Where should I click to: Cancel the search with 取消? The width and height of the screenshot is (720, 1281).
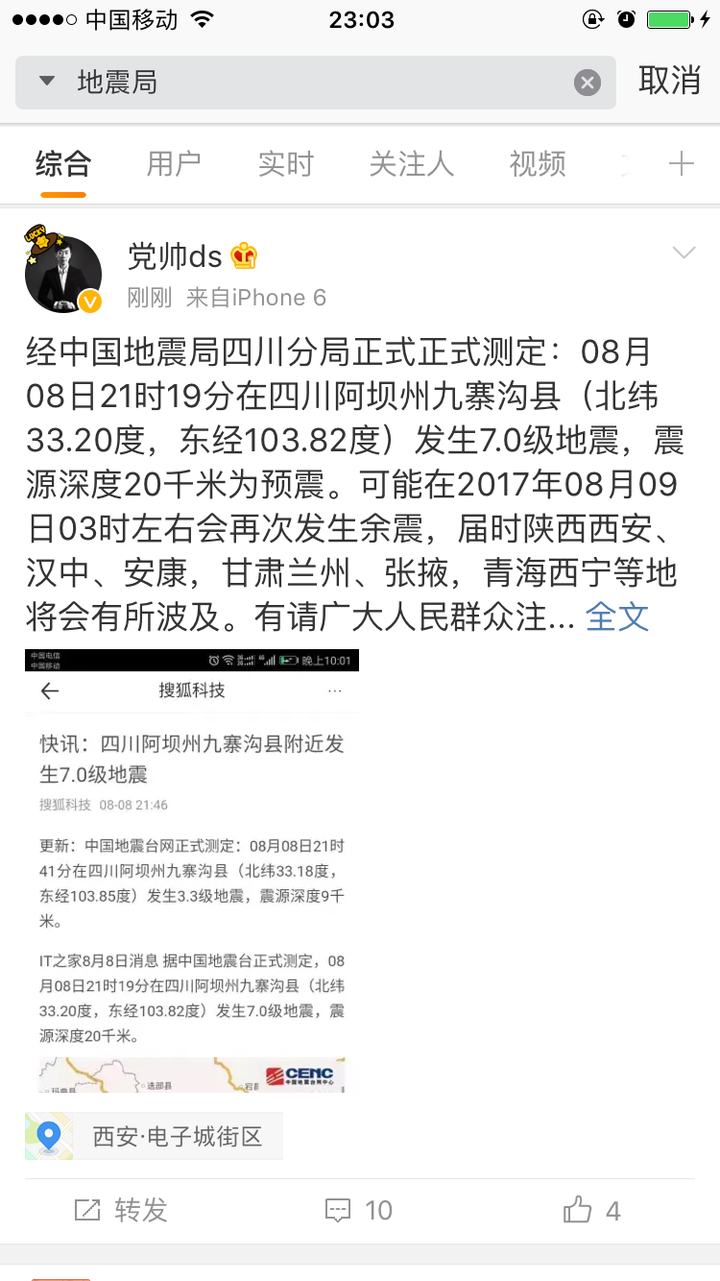tap(669, 81)
